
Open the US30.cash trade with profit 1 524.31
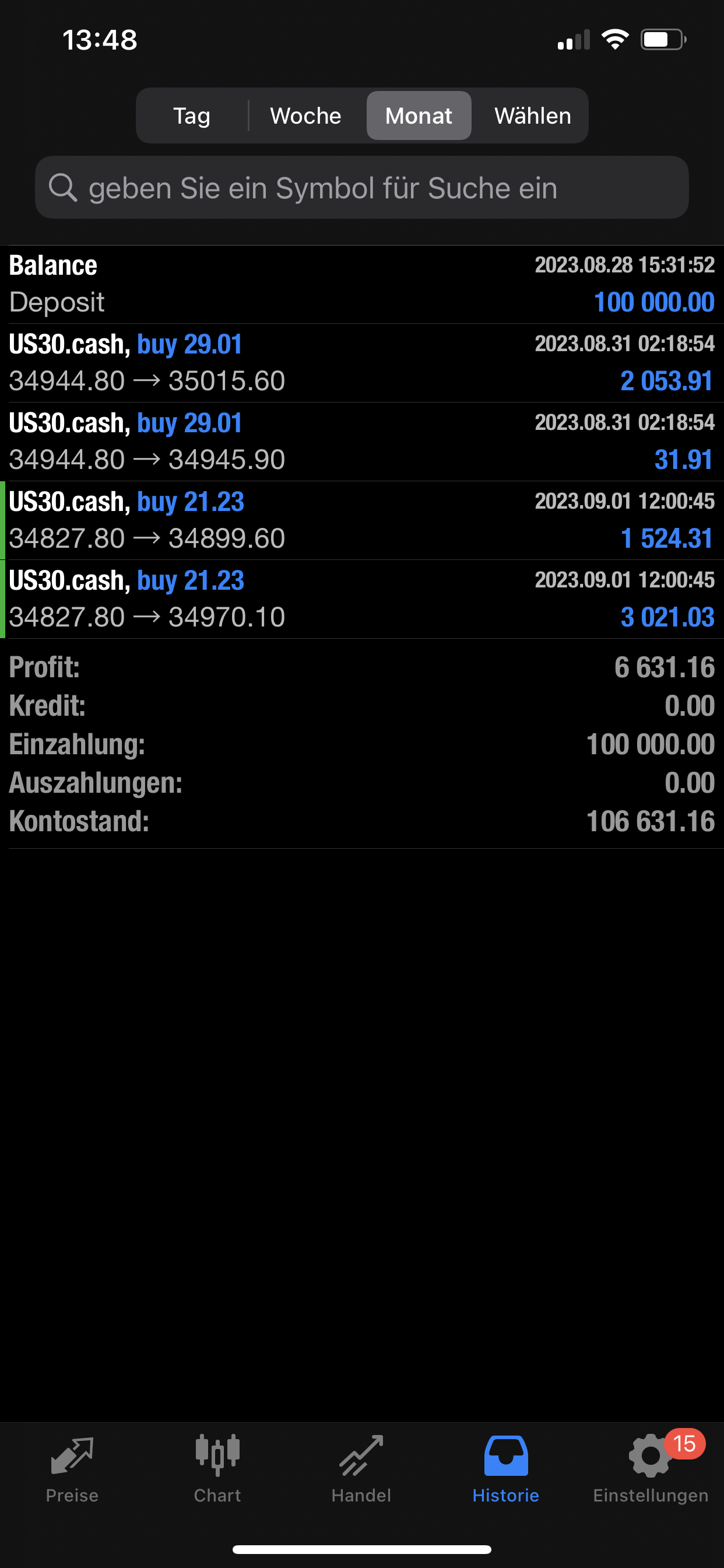(x=362, y=520)
